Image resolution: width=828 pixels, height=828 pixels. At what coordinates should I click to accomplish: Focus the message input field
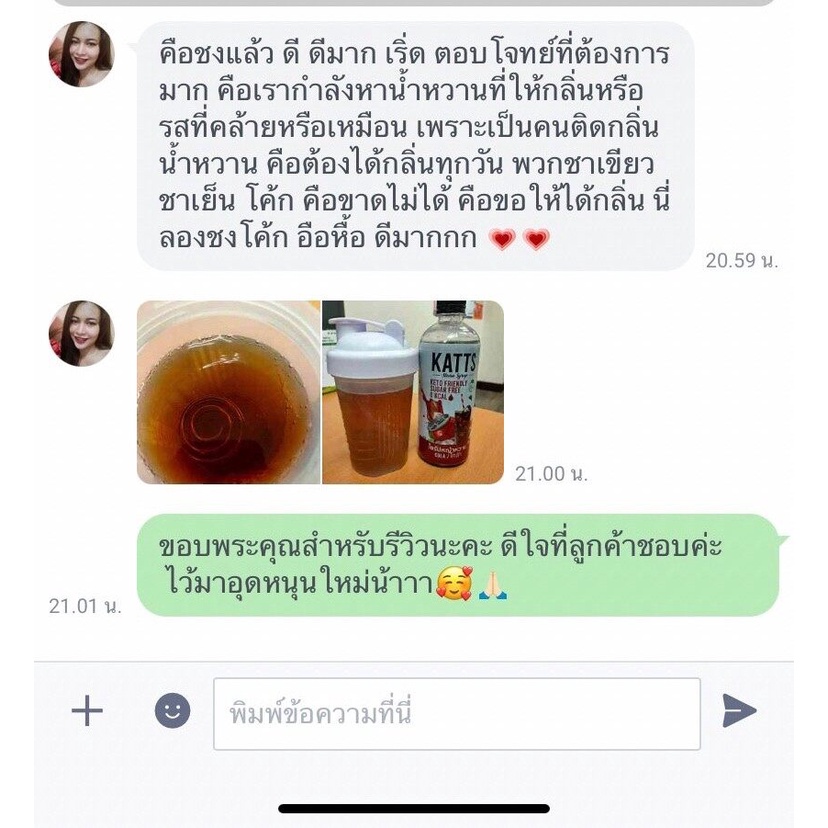pos(456,714)
